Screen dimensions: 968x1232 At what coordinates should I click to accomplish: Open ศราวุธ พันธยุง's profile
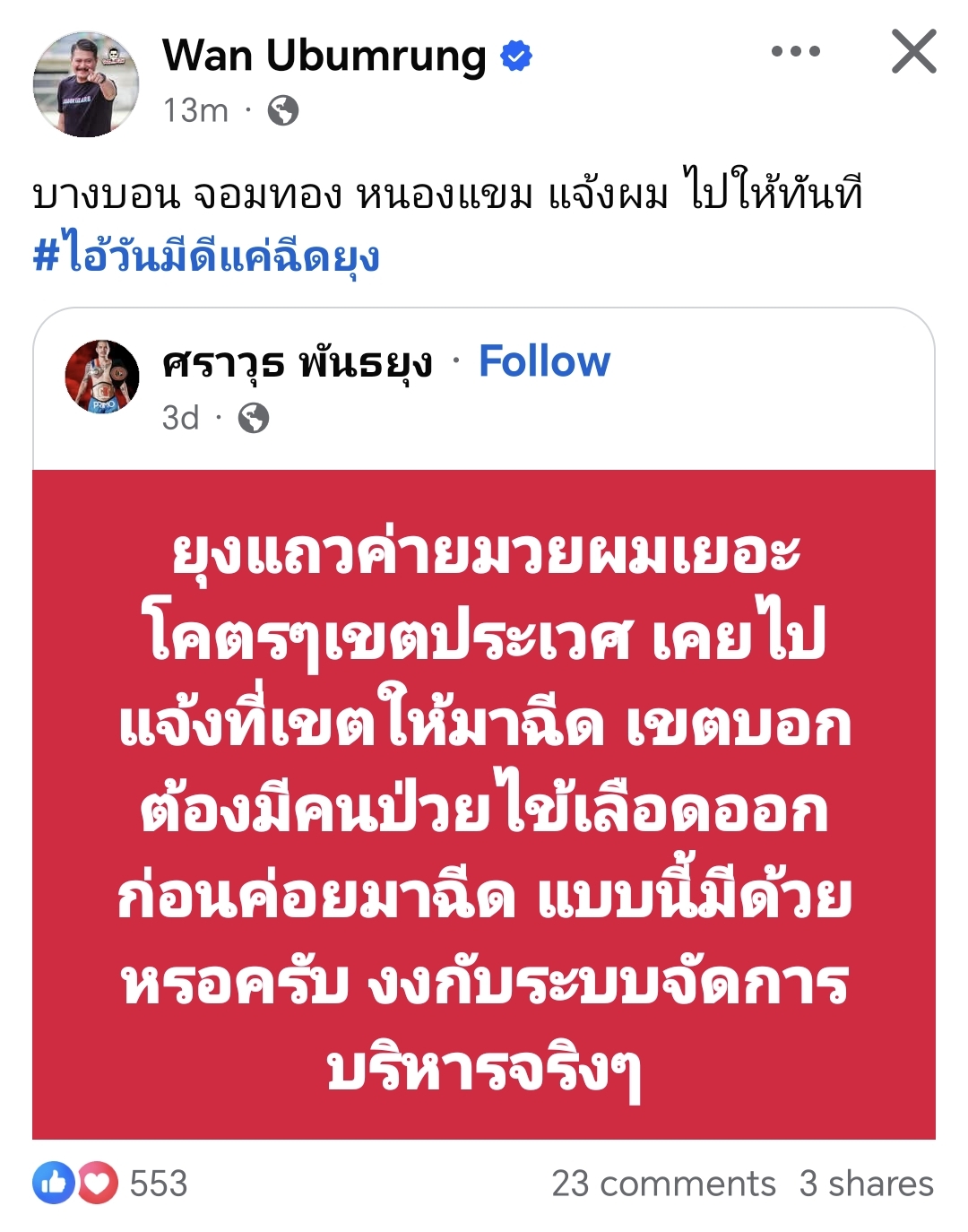pos(297,363)
